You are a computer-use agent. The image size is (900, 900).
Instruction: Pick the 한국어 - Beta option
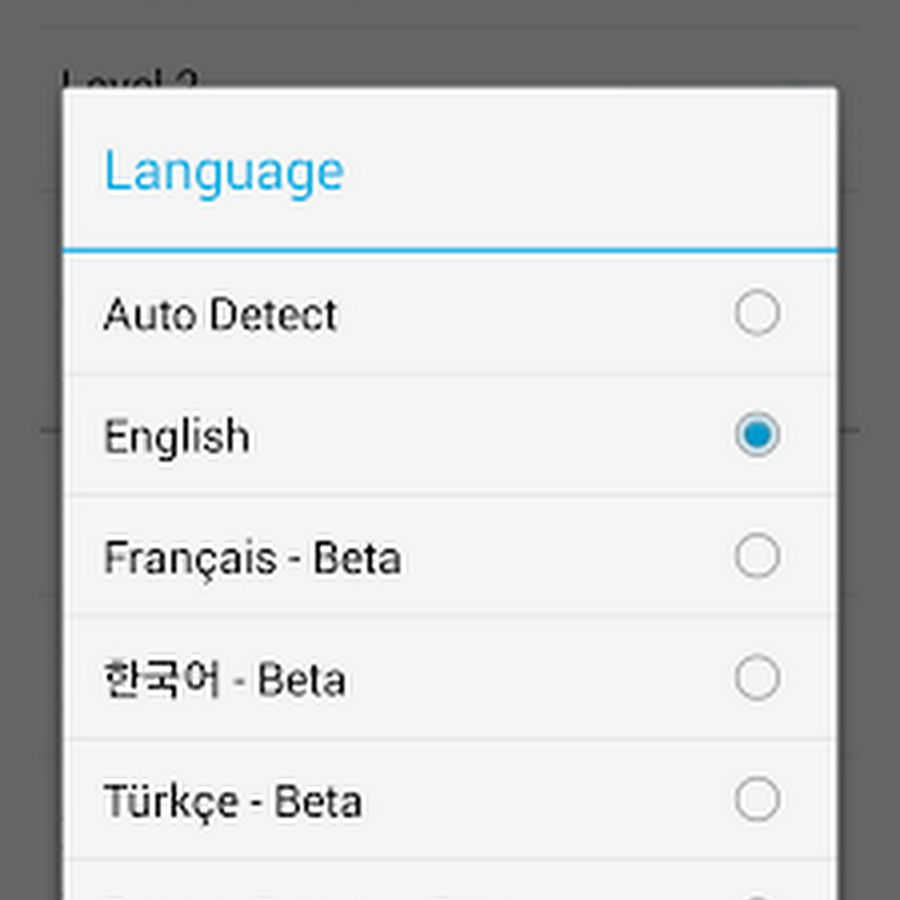click(x=450, y=679)
